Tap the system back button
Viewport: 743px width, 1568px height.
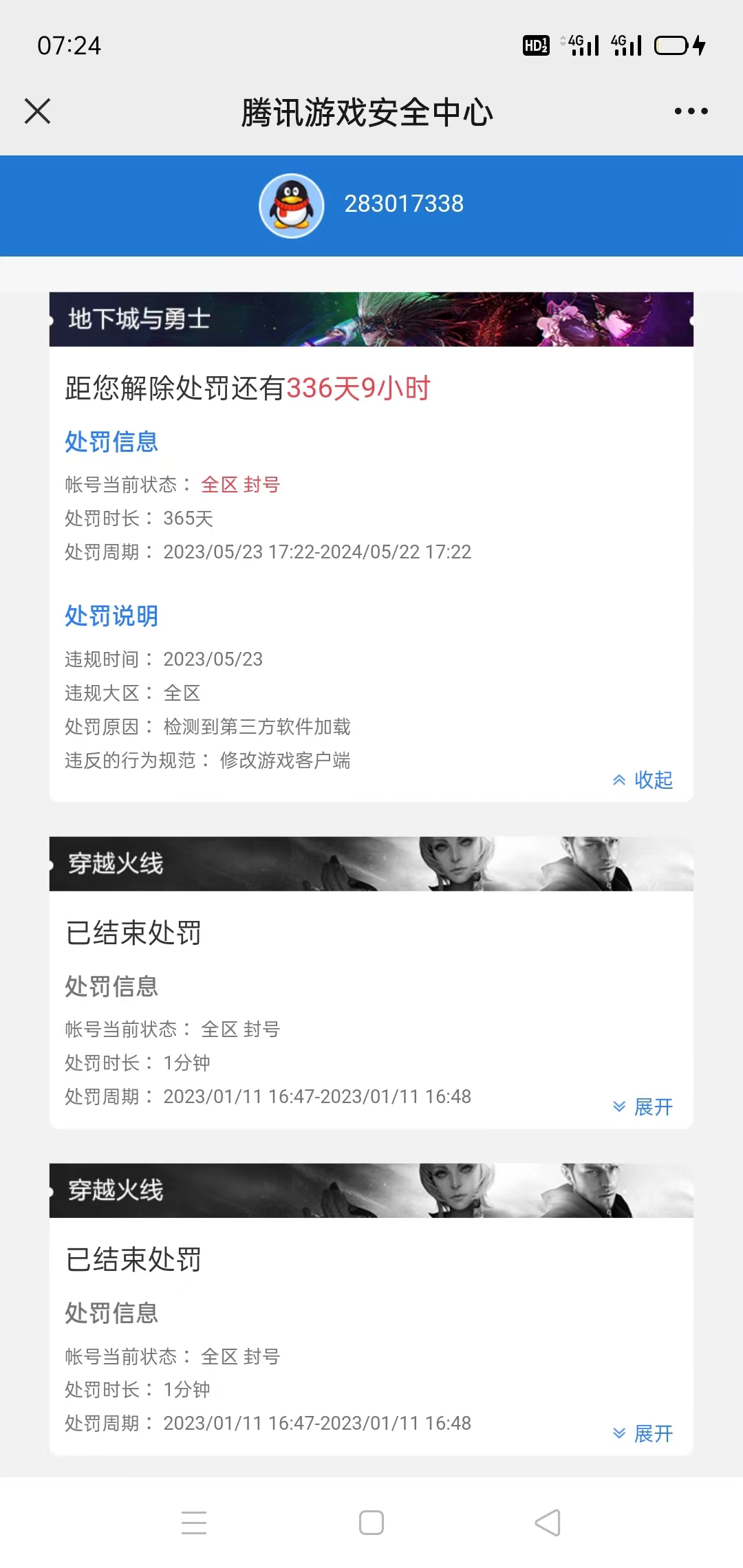(548, 1523)
